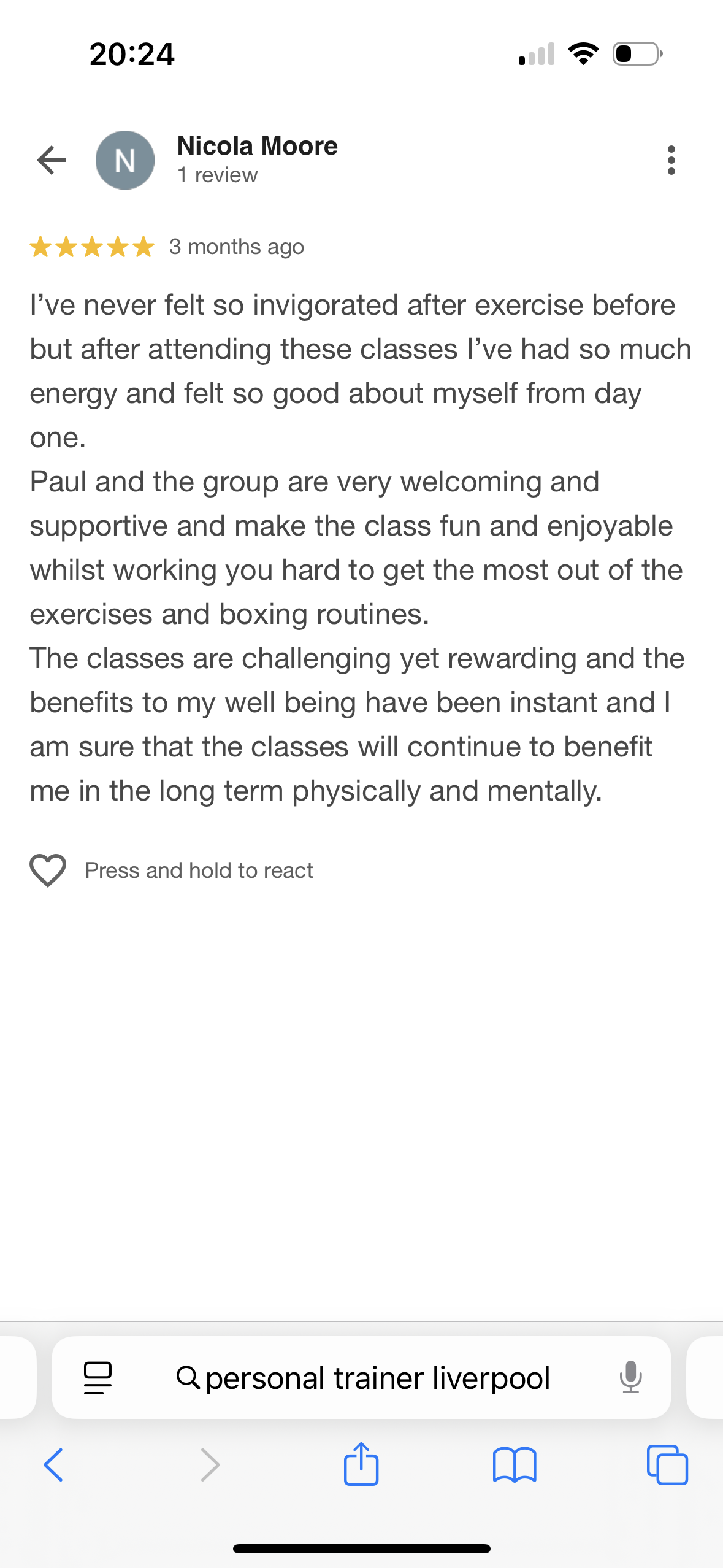The image size is (723, 1568).
Task: Open Nicola Moore's reviewer profile
Action: (x=256, y=147)
